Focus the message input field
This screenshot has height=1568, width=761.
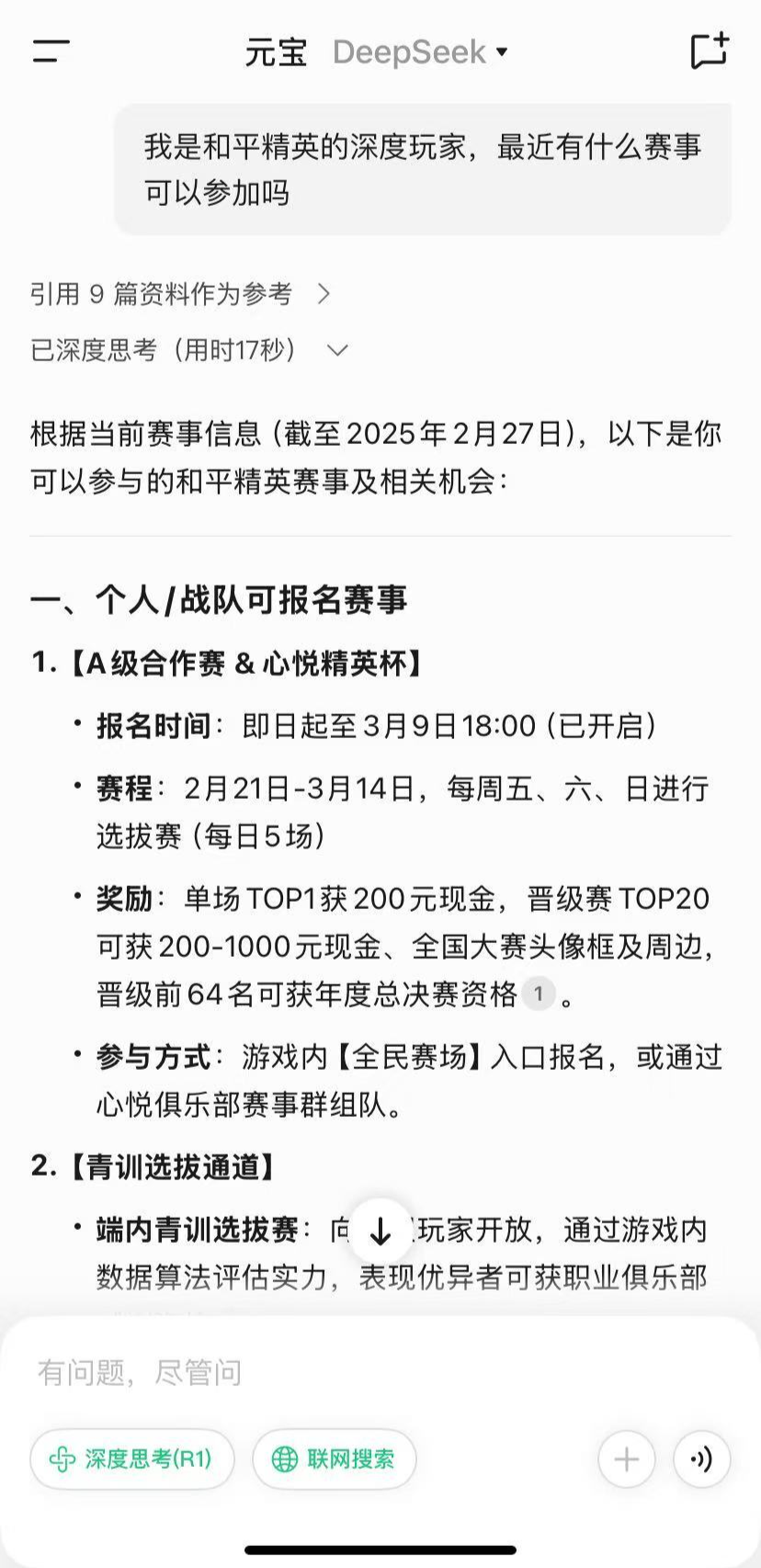tap(380, 1372)
